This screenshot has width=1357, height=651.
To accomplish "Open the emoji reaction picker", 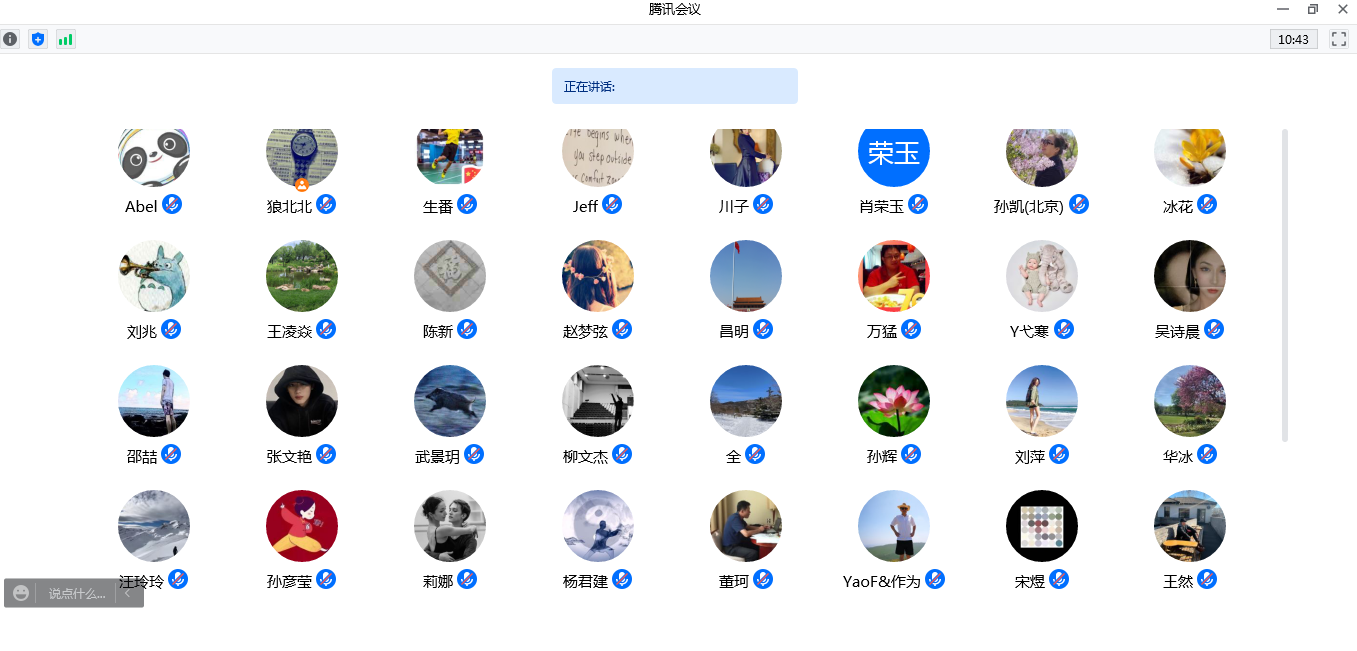I will click(21, 593).
